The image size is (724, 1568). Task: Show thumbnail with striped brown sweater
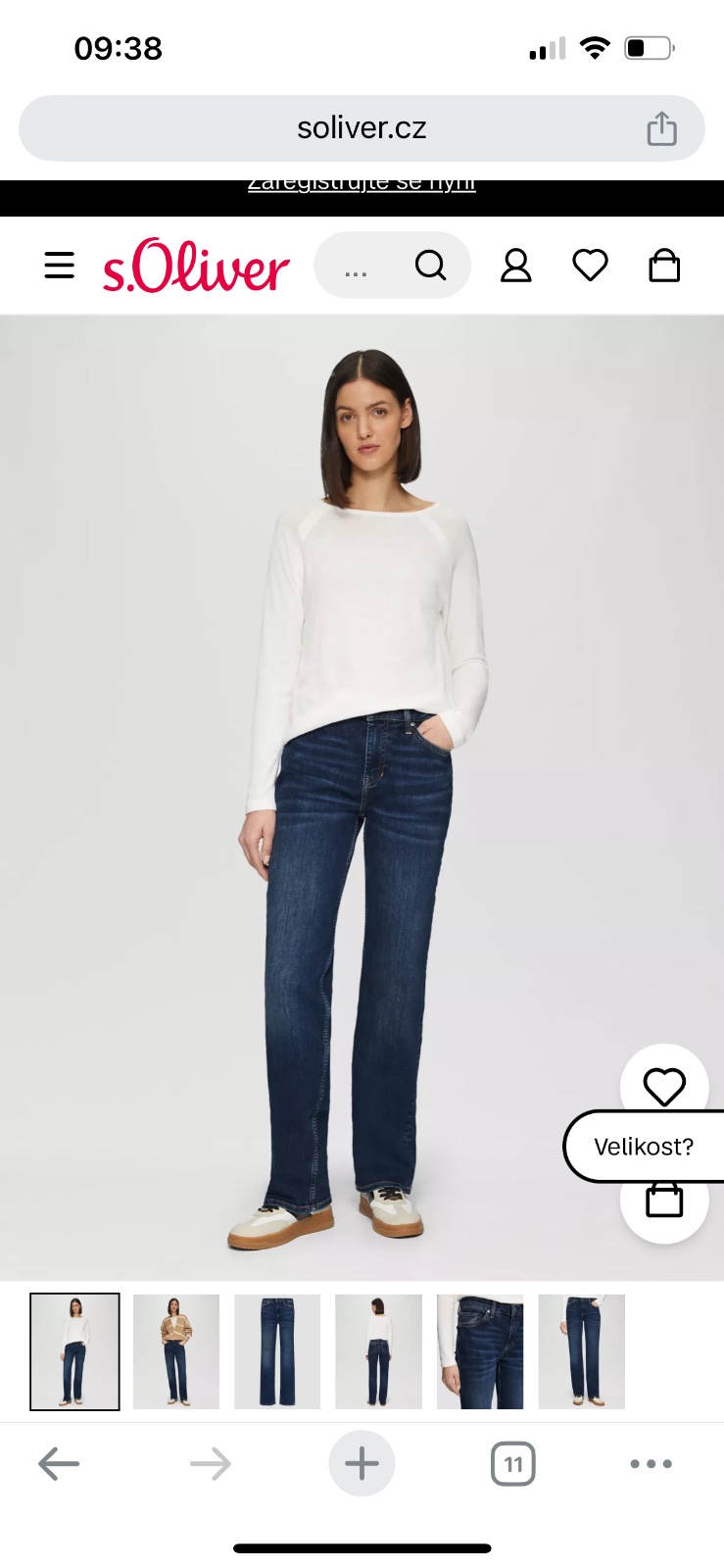click(x=176, y=1351)
